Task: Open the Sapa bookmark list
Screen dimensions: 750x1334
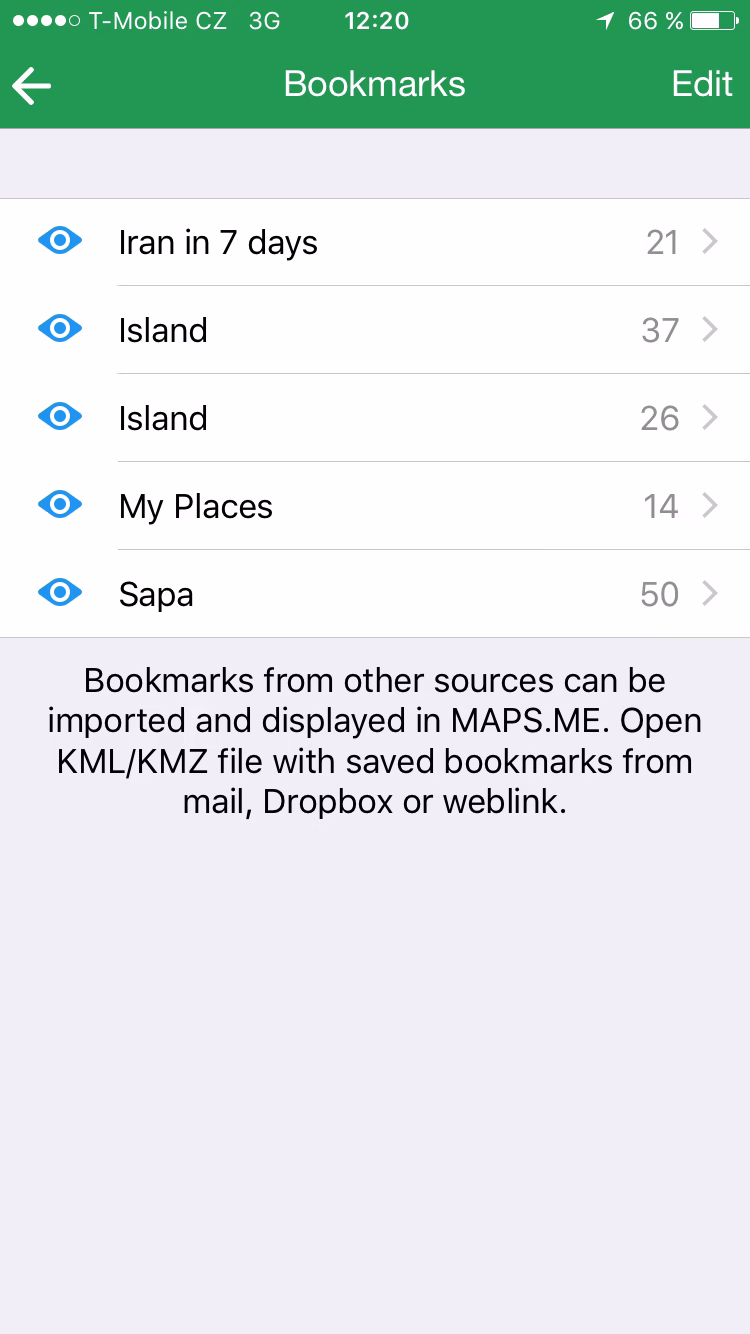Action: point(400,594)
